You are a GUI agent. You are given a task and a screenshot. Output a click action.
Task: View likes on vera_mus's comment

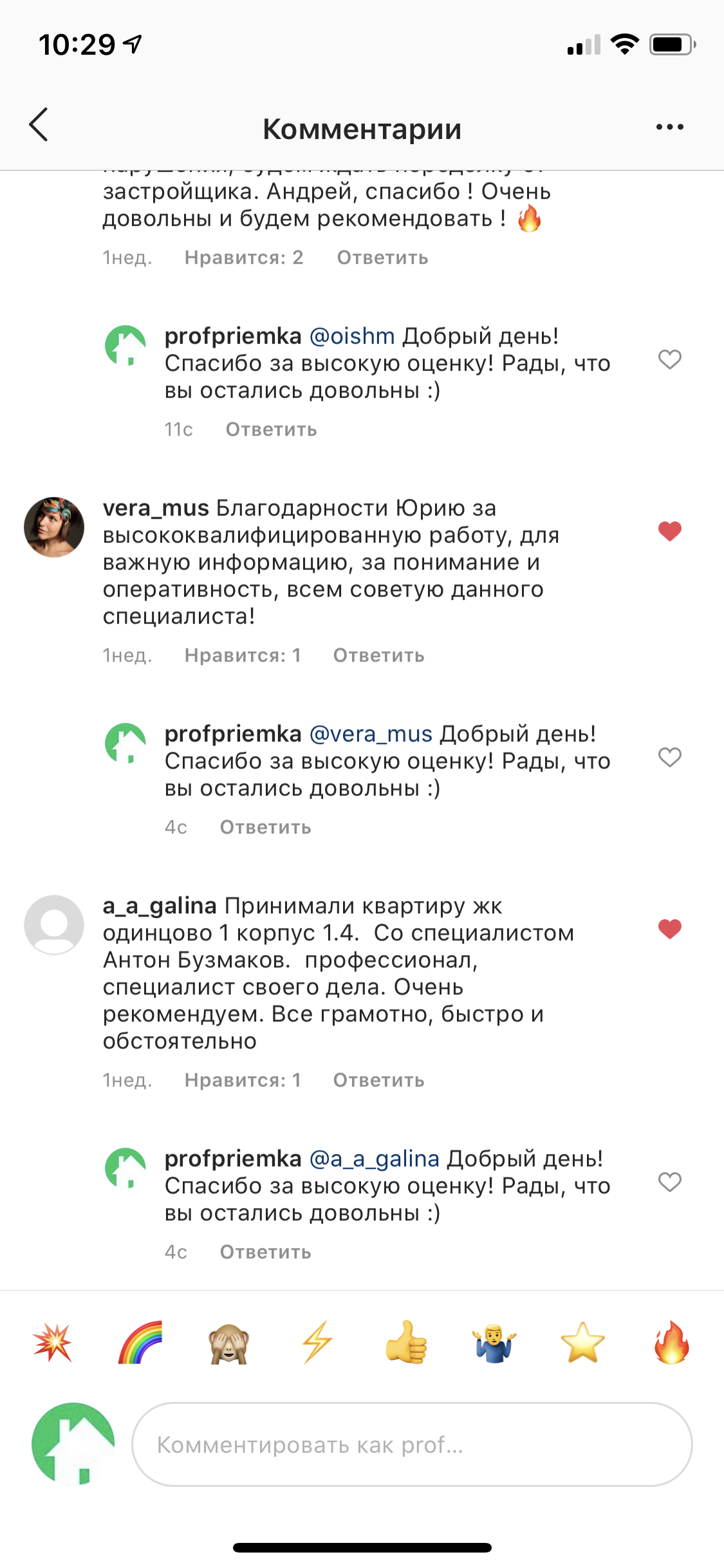[243, 655]
